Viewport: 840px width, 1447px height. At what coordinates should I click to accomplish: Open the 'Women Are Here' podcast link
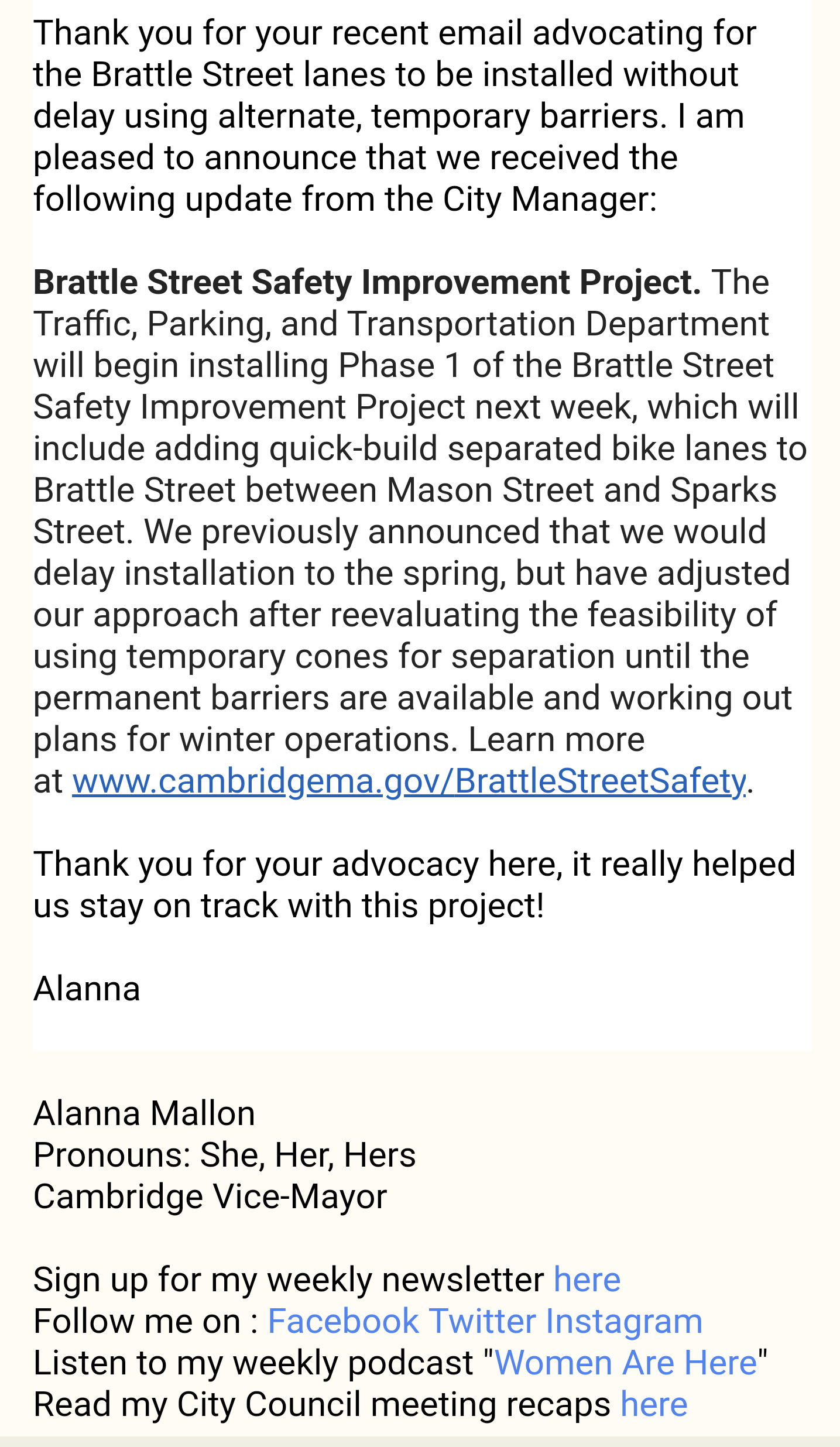[626, 1363]
